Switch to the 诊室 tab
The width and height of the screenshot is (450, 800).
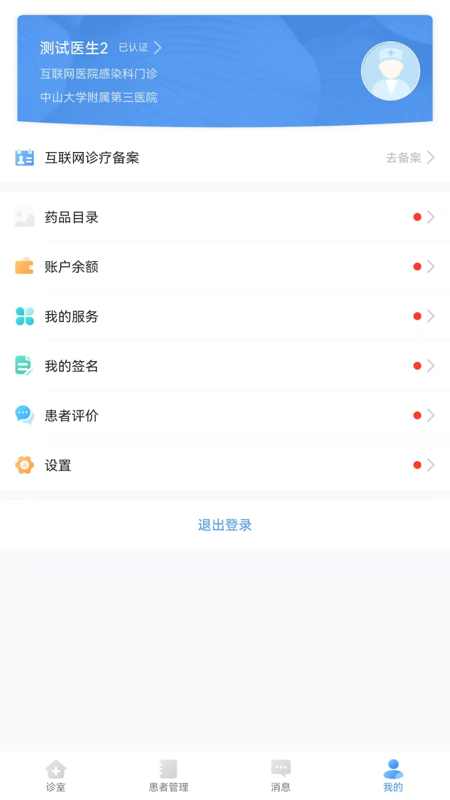56,776
